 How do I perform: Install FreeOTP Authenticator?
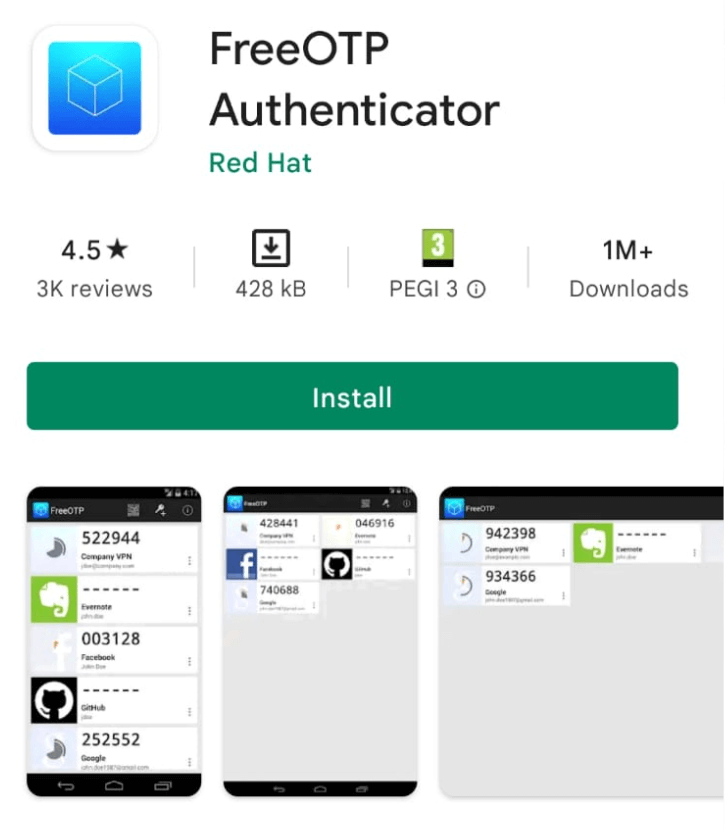point(352,397)
